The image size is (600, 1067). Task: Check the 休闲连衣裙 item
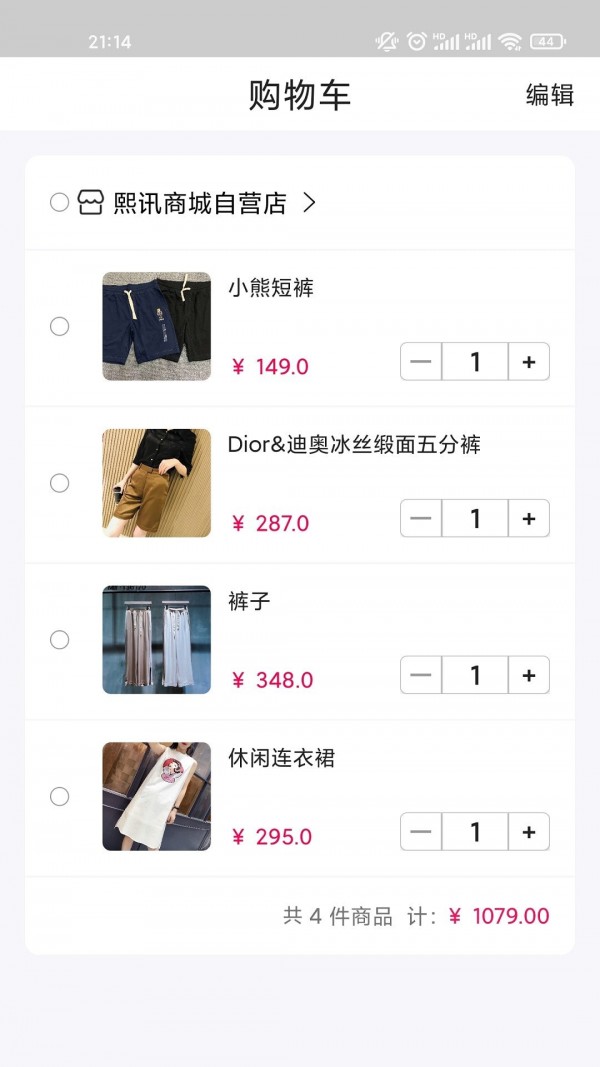pos(59,796)
